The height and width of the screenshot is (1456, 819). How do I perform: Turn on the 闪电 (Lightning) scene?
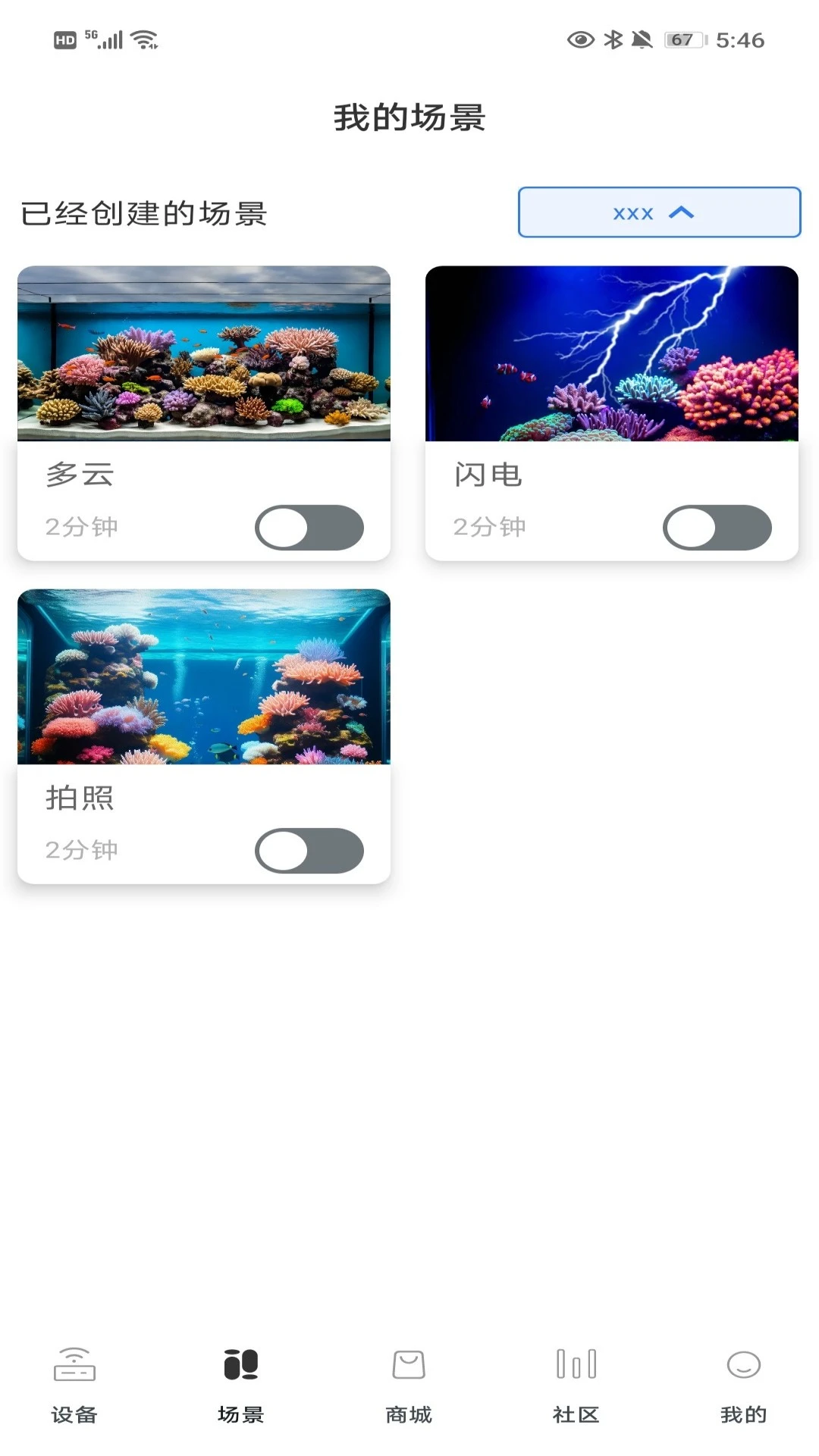(717, 527)
